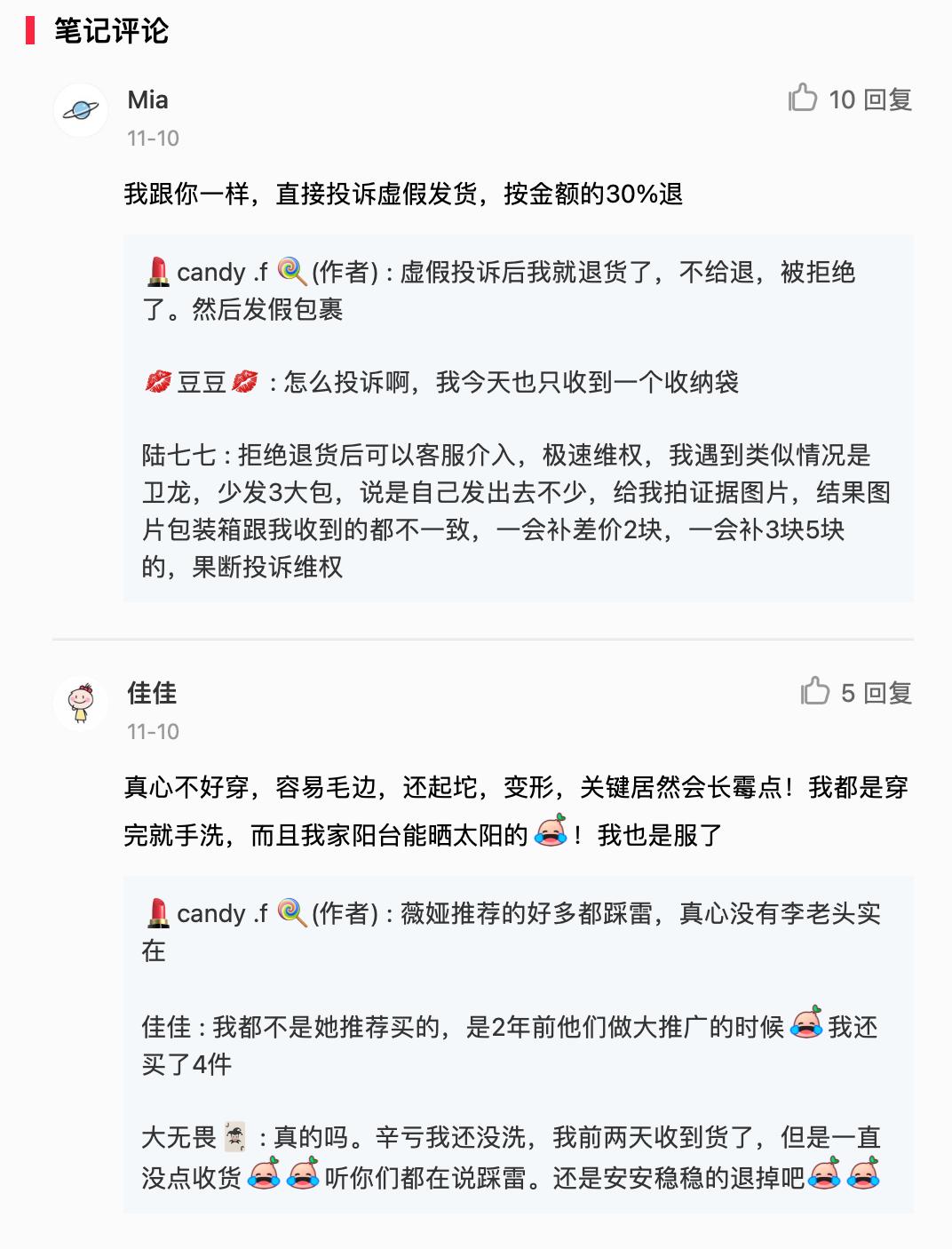Screen dimensions: 952x1249
Task: Like 佳佳's comment
Action: point(815,691)
